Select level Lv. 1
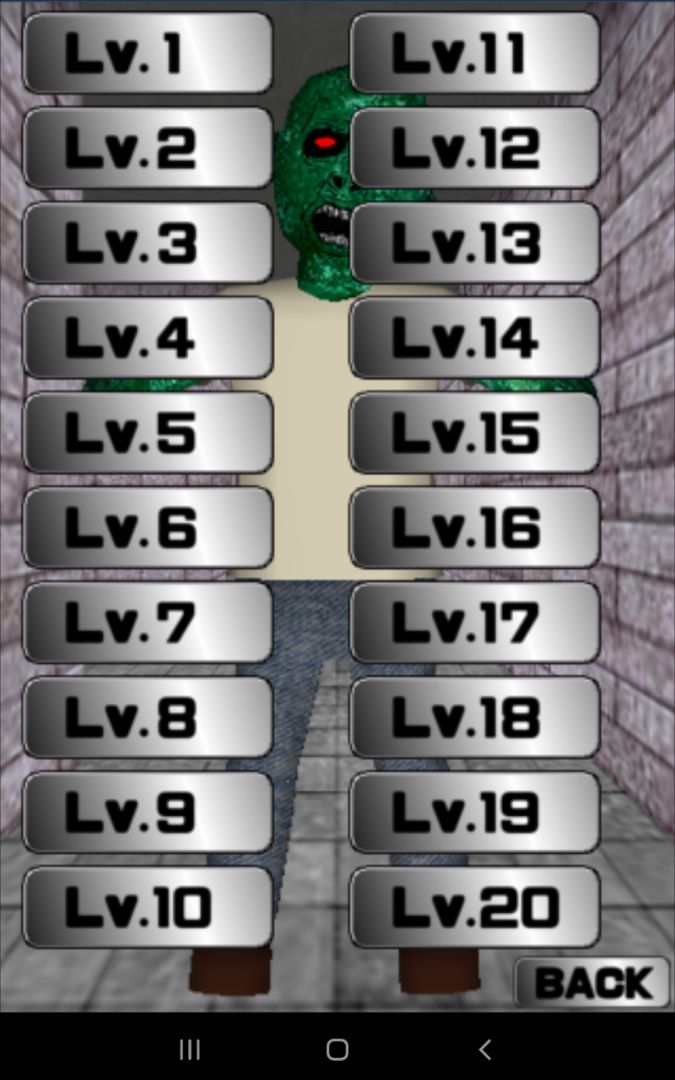This screenshot has height=1080, width=675. pyautogui.click(x=148, y=53)
